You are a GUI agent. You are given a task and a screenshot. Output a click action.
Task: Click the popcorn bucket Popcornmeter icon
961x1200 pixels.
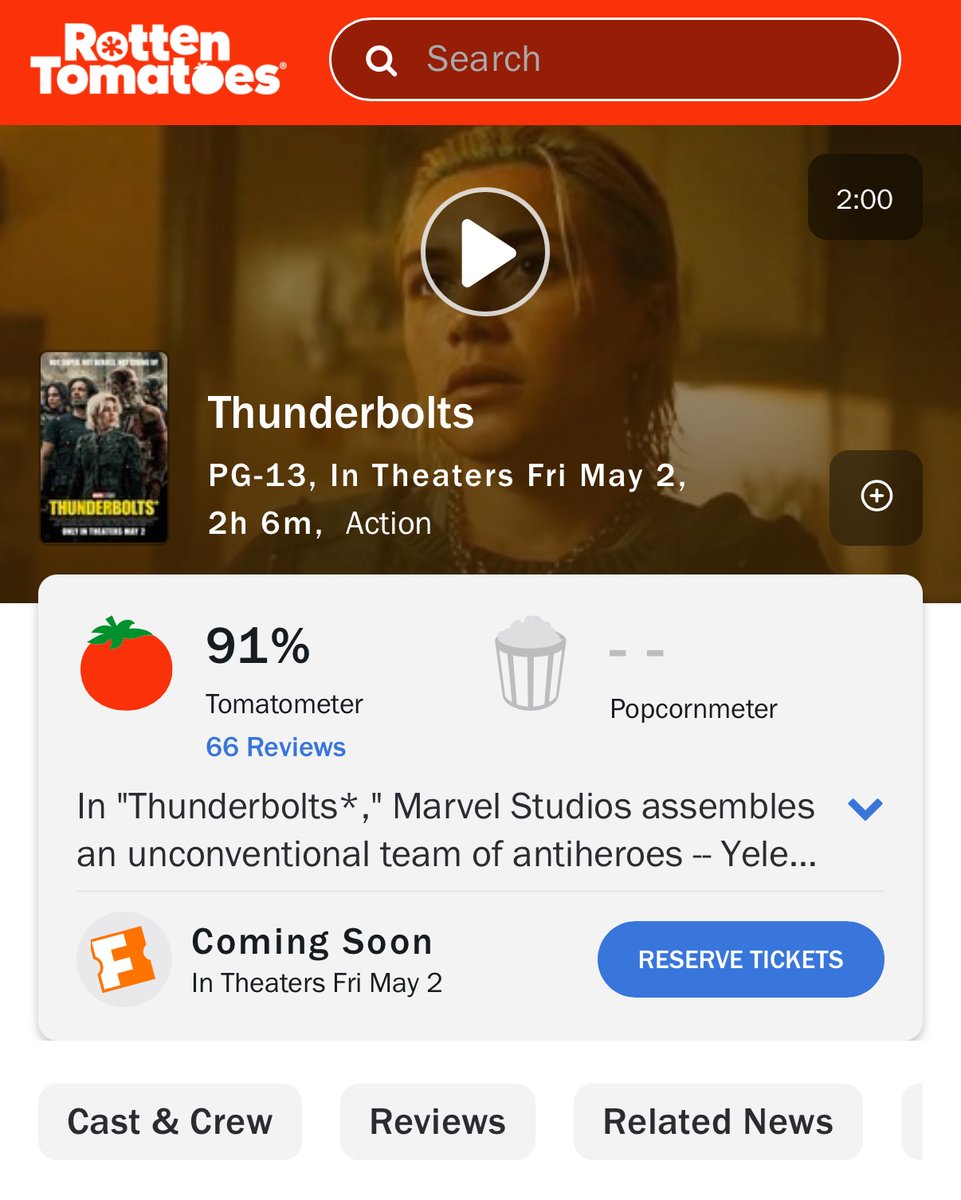[x=531, y=662]
